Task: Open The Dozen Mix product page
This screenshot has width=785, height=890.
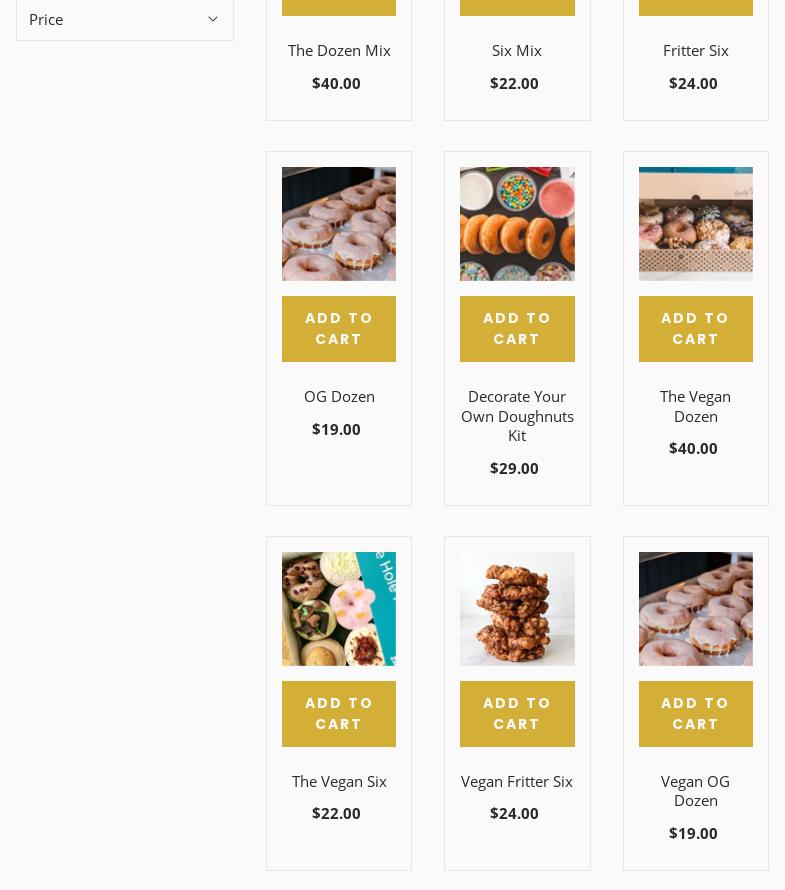Action: click(x=339, y=50)
